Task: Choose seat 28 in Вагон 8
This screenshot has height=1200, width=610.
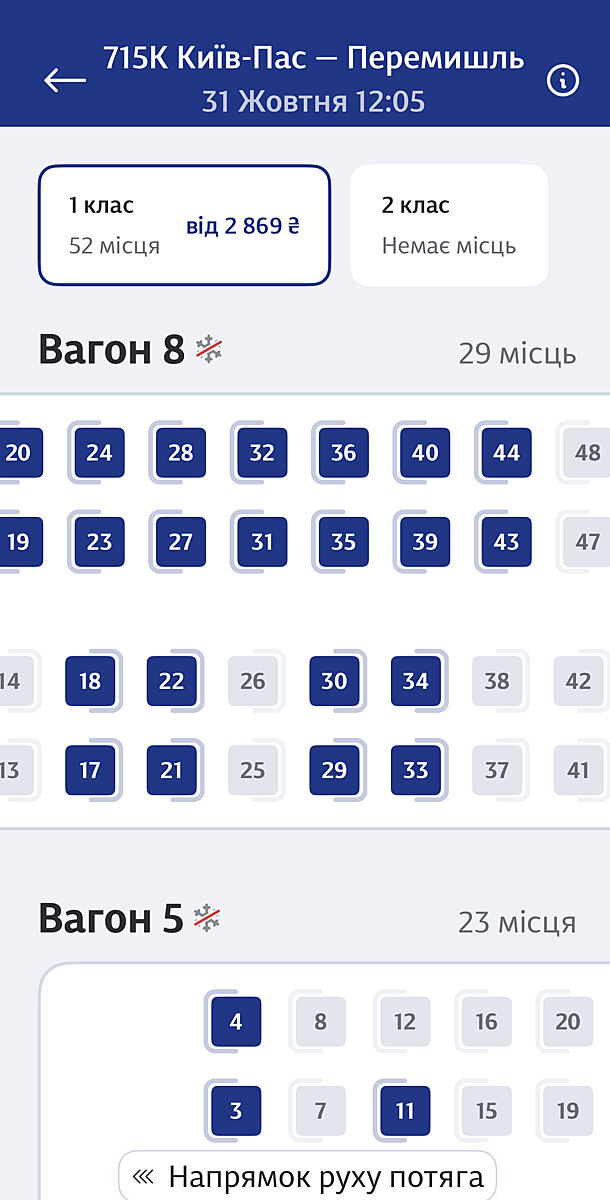Action: [x=181, y=453]
